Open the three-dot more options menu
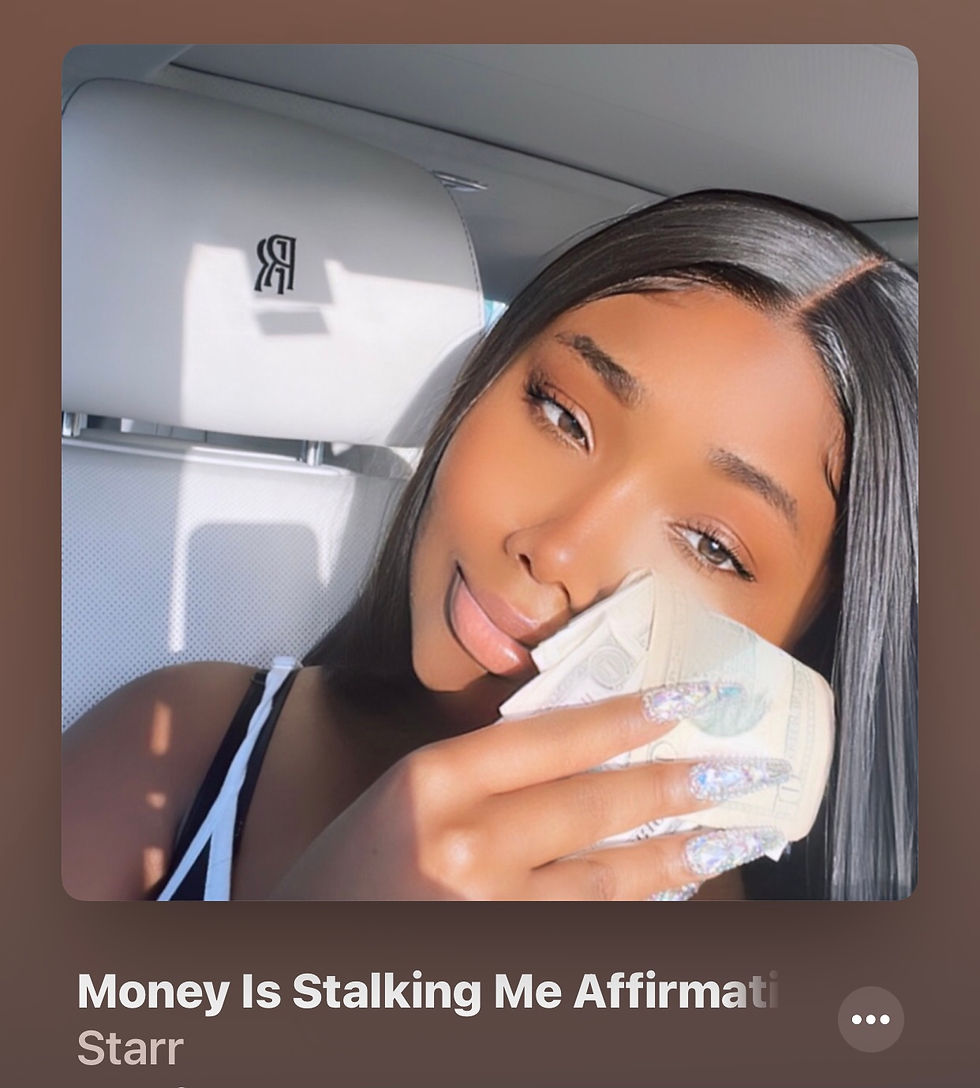This screenshot has height=1088, width=980. pos(870,1019)
